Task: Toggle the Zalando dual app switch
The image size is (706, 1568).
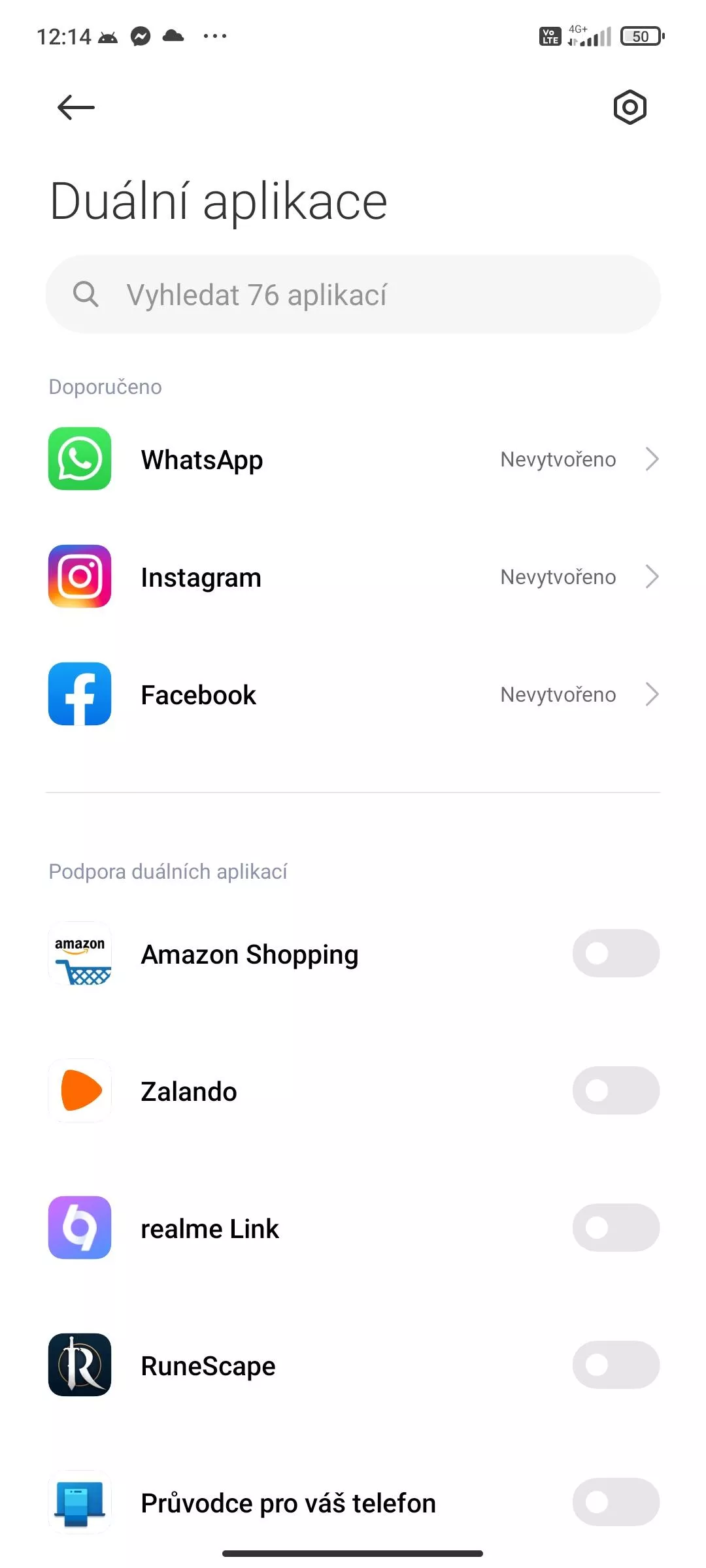Action: pyautogui.click(x=616, y=1090)
